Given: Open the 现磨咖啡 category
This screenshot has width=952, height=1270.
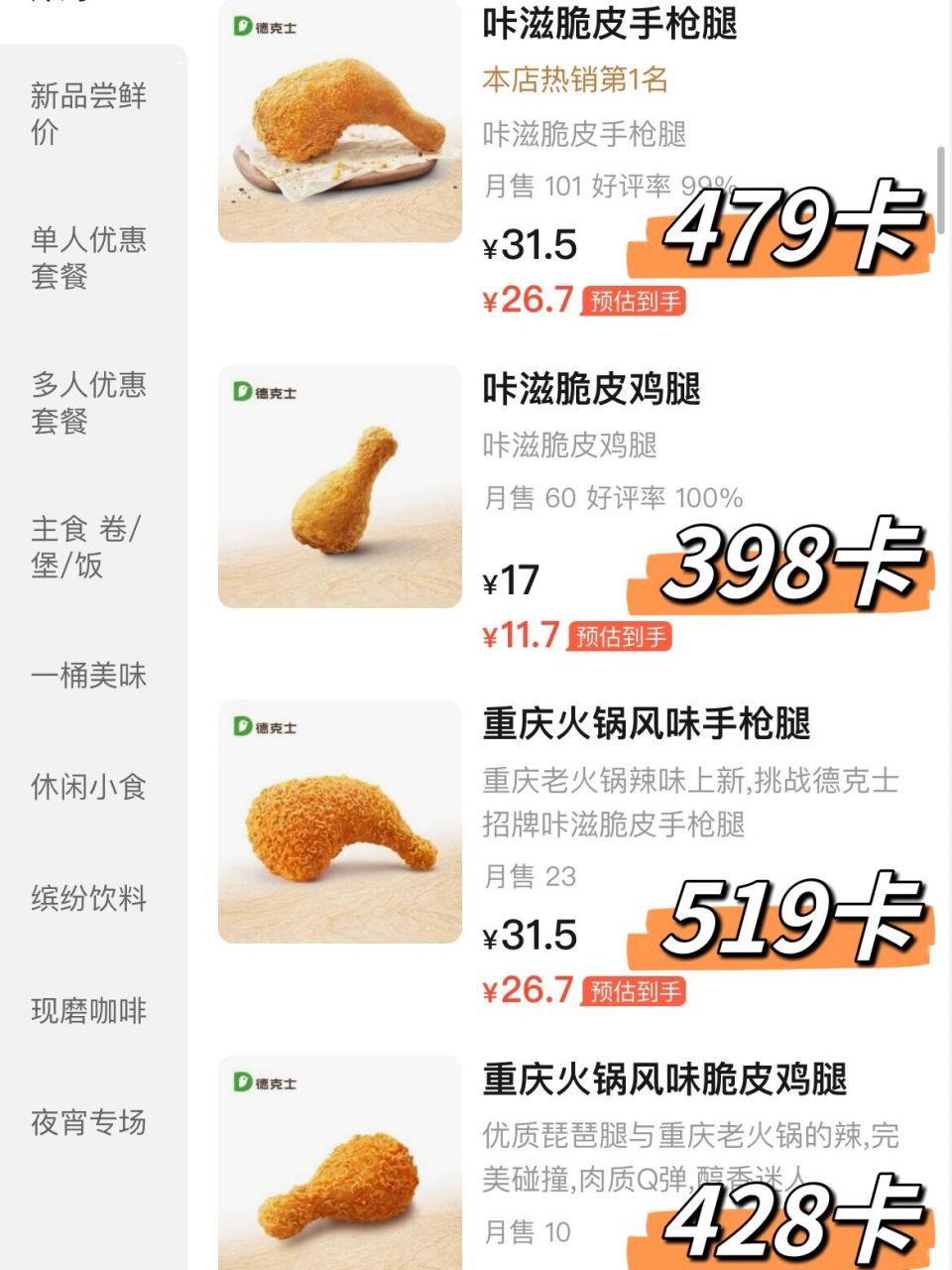Looking at the screenshot, I should coord(89,1012).
